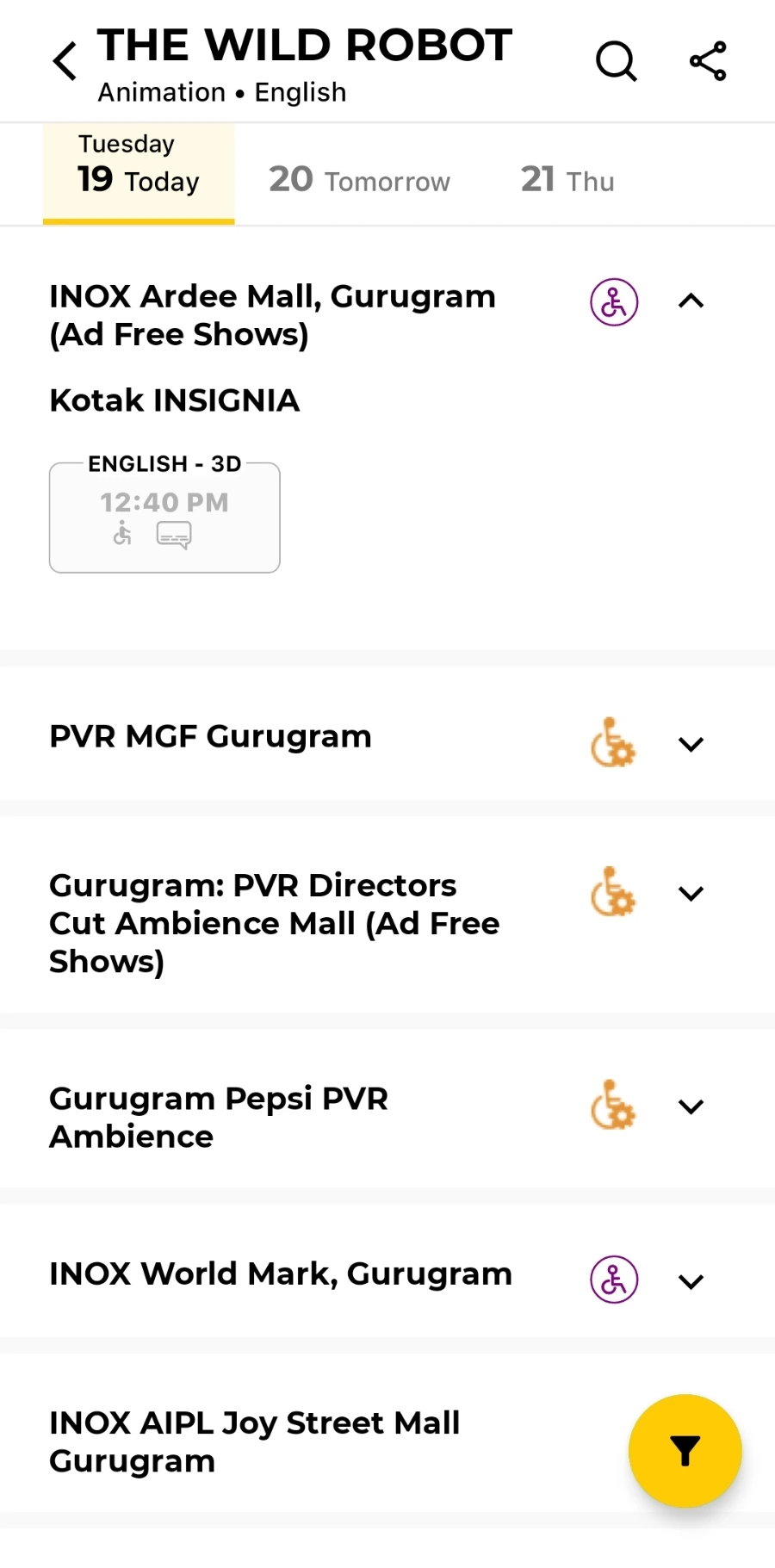Image resolution: width=775 pixels, height=1568 pixels.
Task: Tap accessibility icon for Gurugram Pepsi PVR
Action: click(613, 1105)
